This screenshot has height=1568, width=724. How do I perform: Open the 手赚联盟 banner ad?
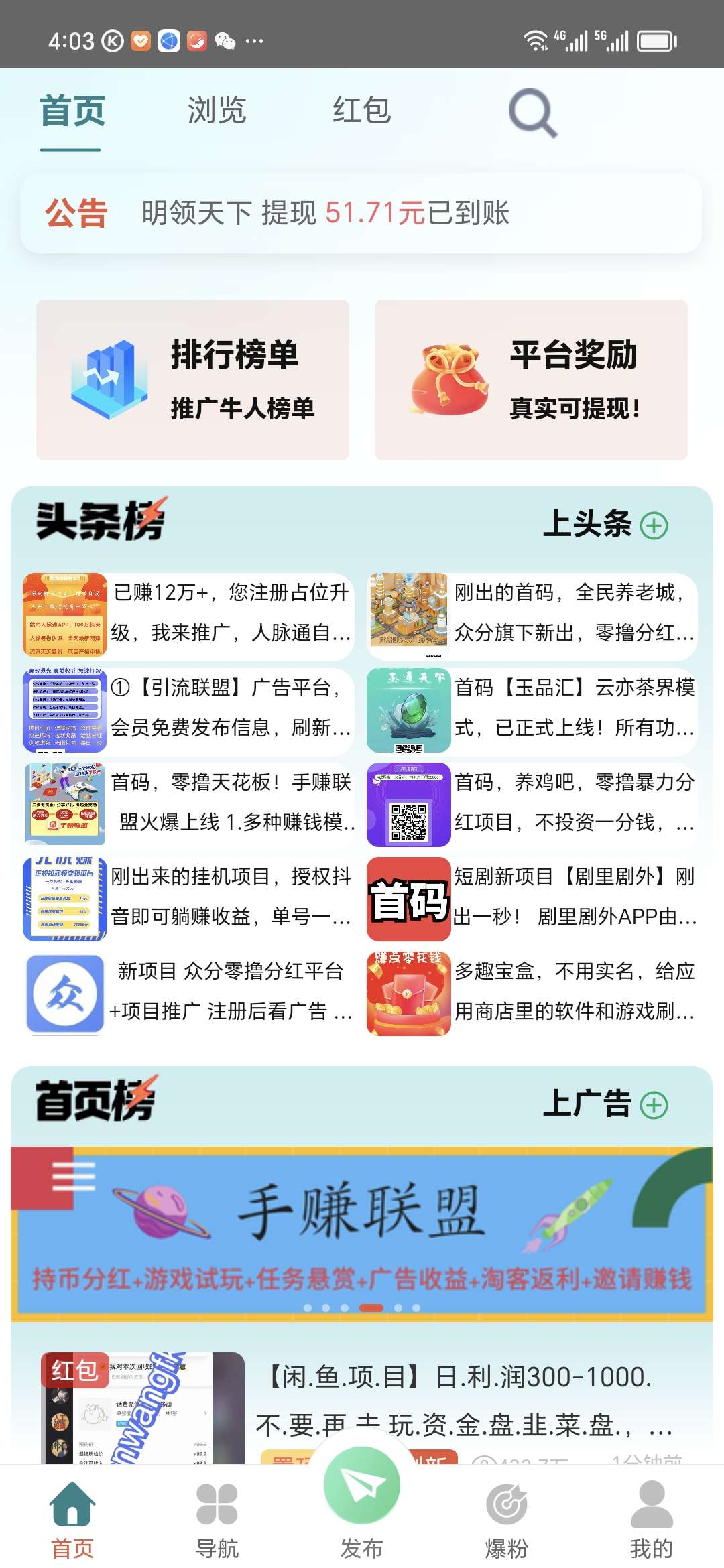[362, 1234]
